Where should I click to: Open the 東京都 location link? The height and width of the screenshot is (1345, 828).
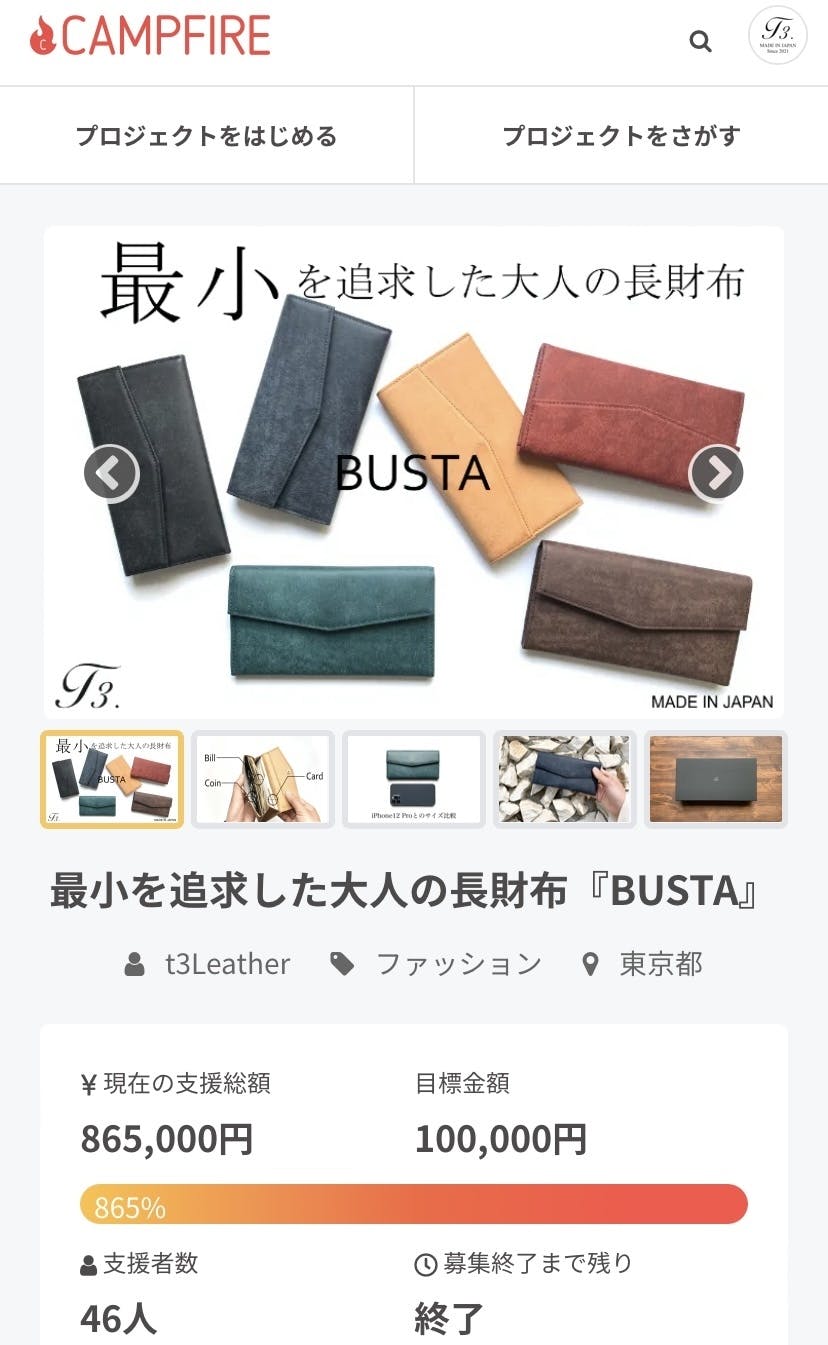(x=642, y=964)
